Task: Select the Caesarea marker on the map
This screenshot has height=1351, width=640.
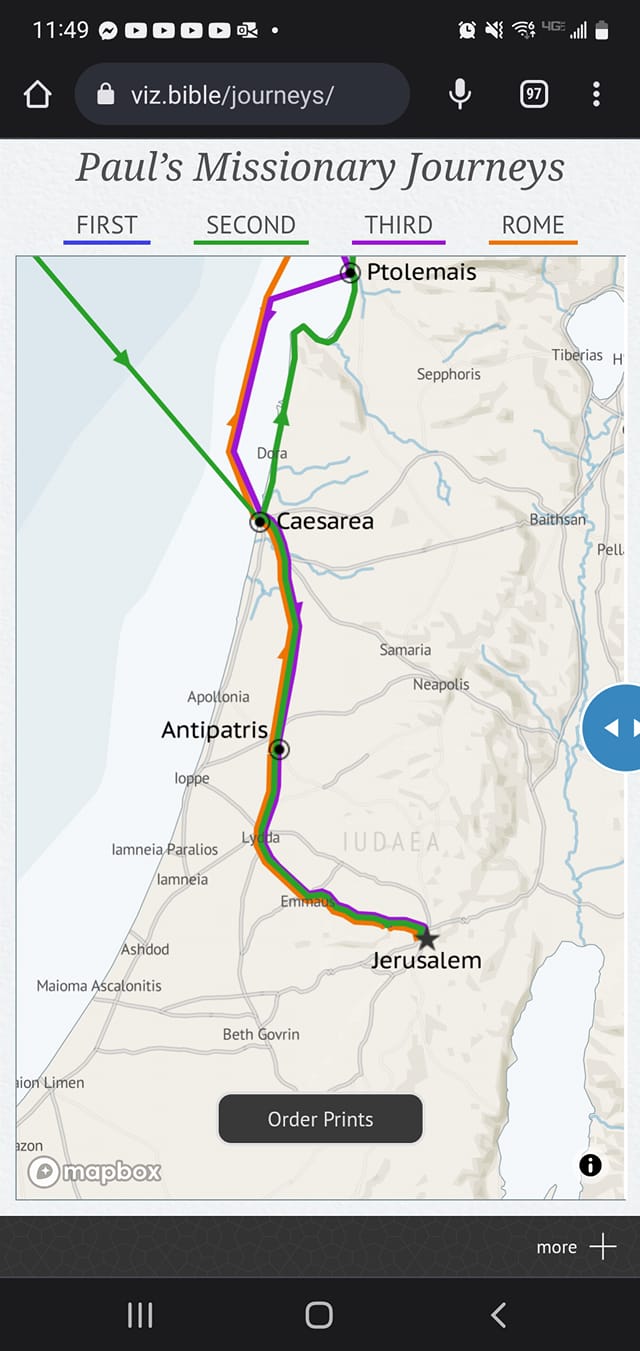Action: 260,521
